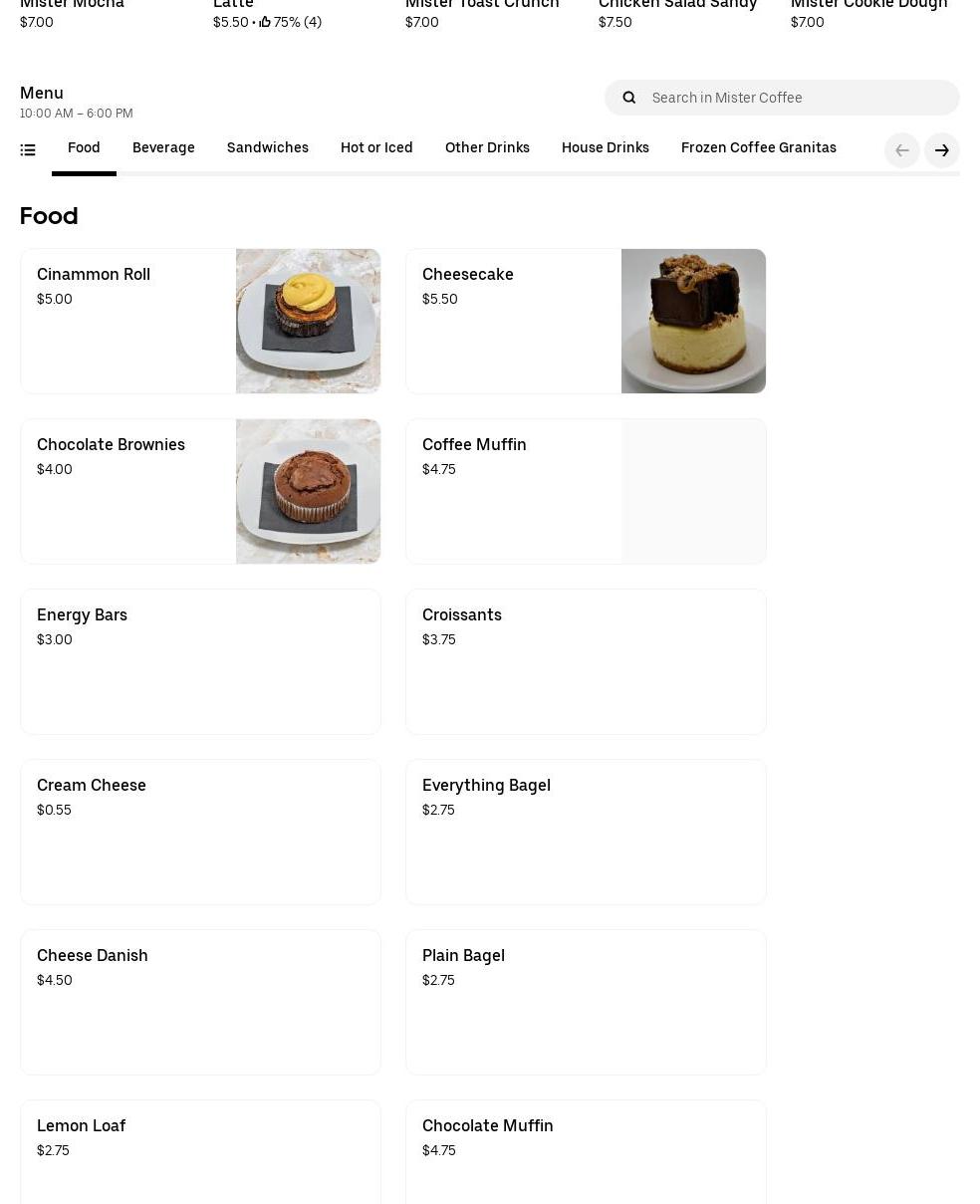This screenshot has width=980, height=1204.
Task: Open the Cheesecake item card
Action: click(x=586, y=321)
